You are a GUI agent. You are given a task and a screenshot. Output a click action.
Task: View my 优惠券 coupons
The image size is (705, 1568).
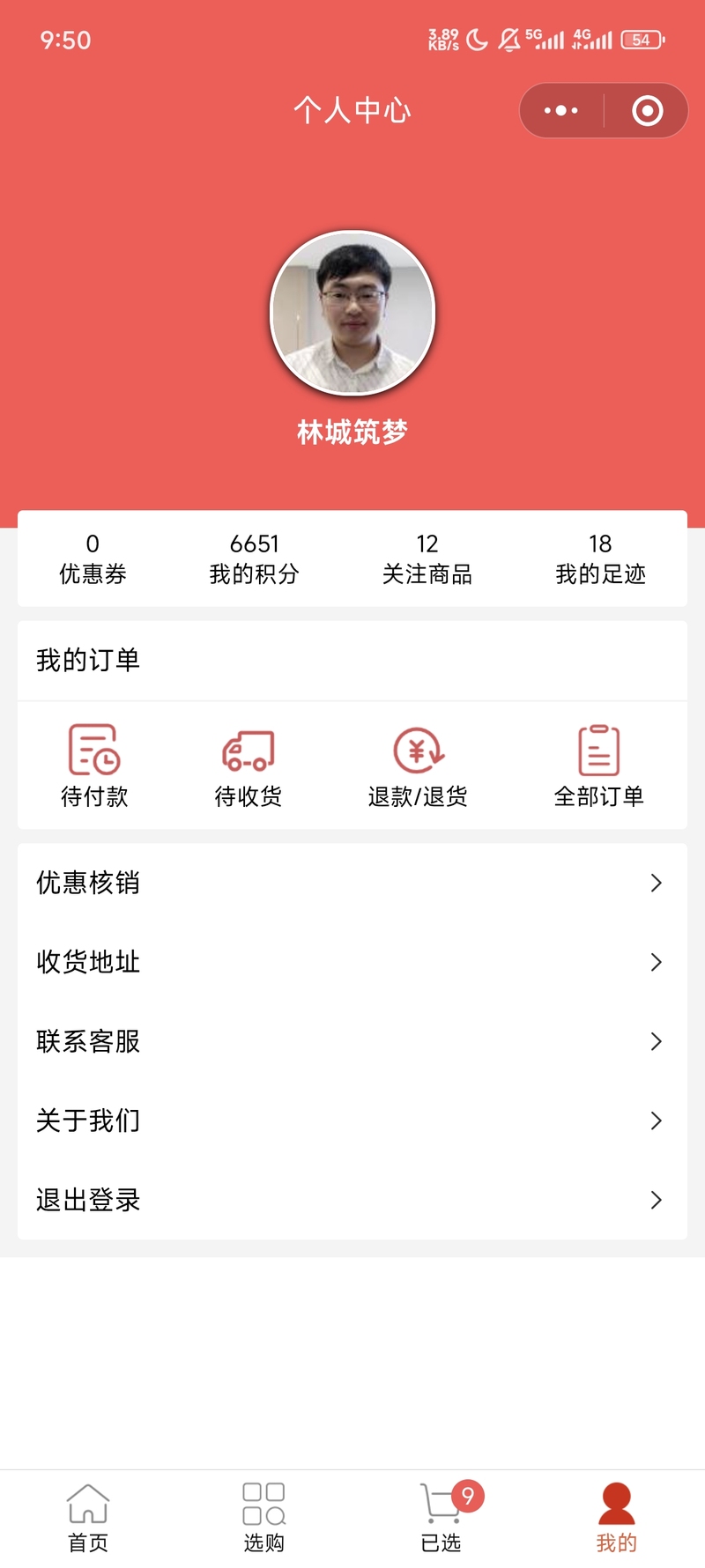click(93, 558)
